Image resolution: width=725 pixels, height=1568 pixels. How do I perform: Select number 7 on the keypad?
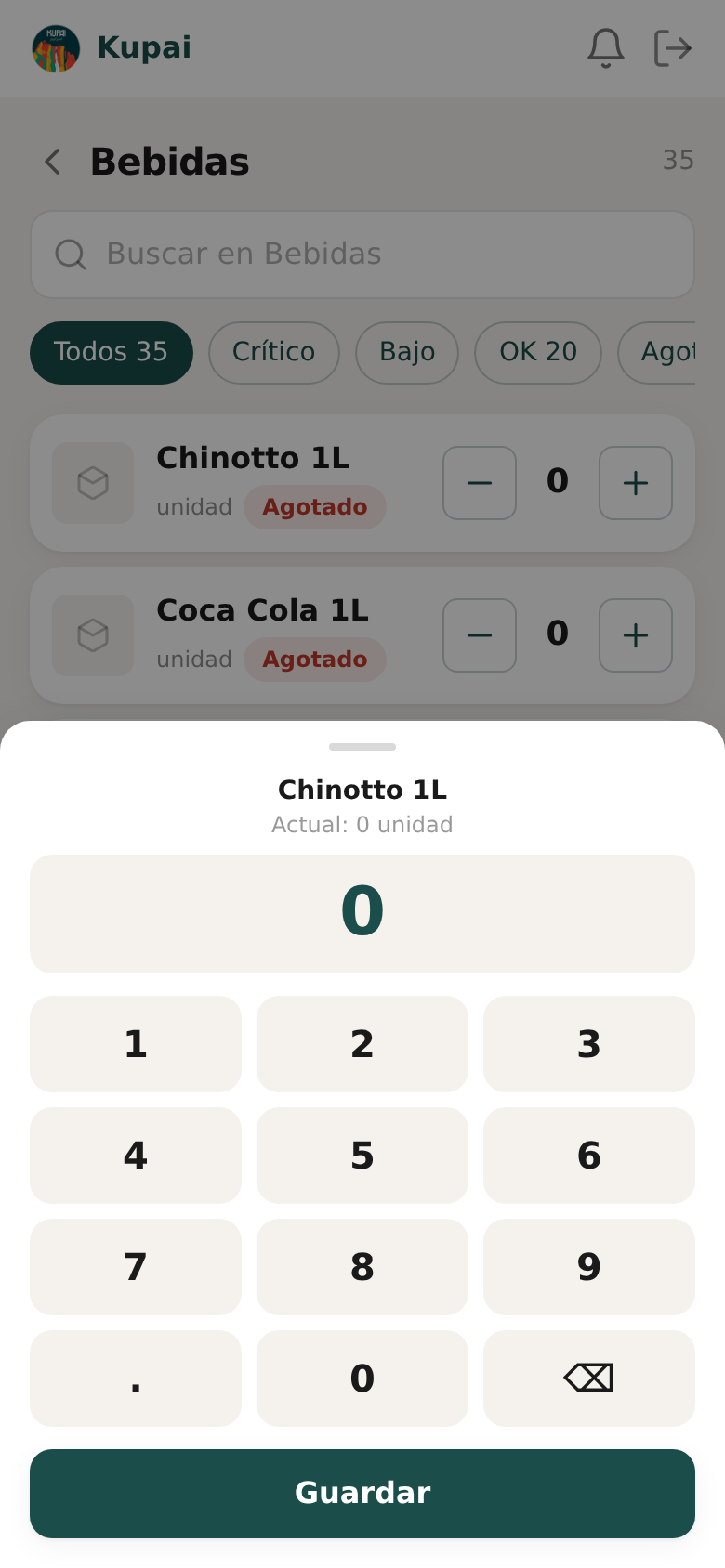pyautogui.click(x=136, y=1267)
